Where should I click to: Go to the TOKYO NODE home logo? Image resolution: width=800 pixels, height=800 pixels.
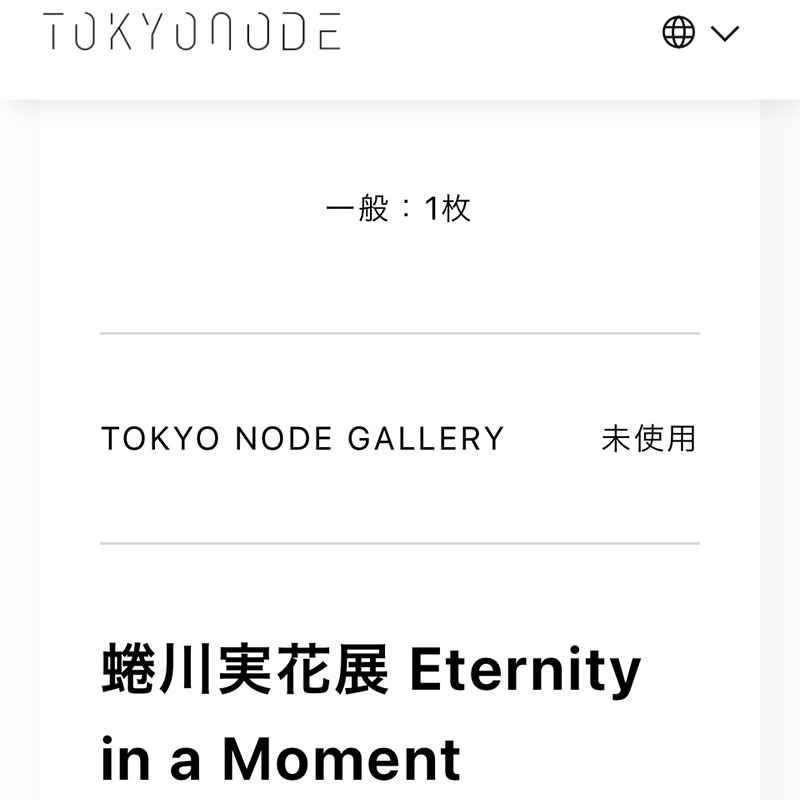coord(192,32)
